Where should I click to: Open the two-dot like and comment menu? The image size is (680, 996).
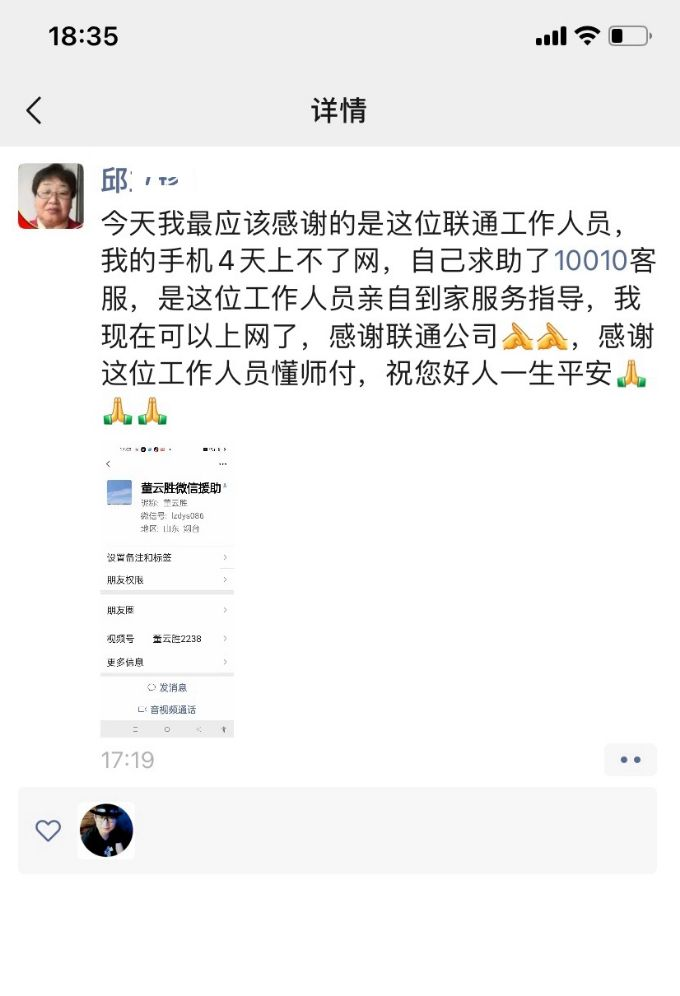pyautogui.click(x=630, y=760)
